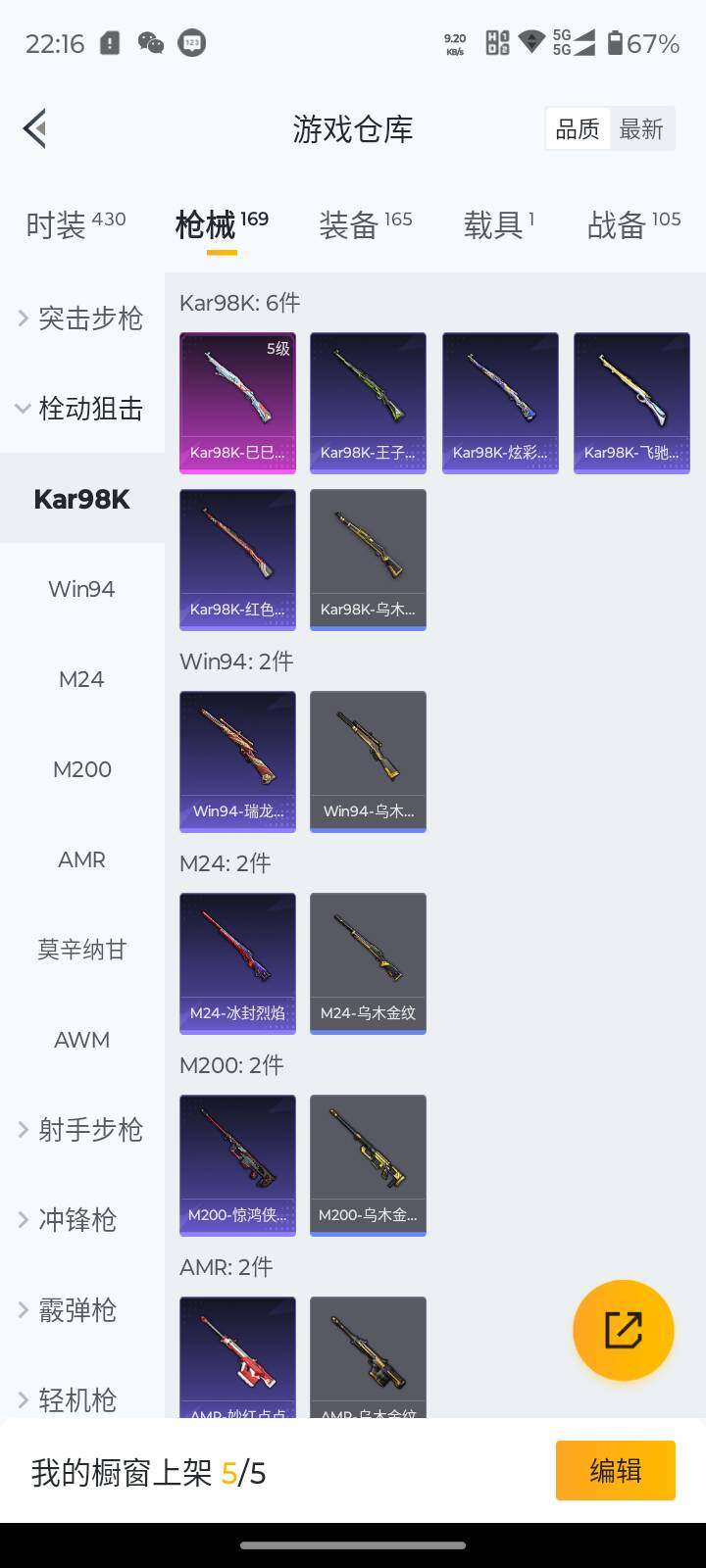The image size is (706, 1568).
Task: Open the M24-冰封烈焰 skin card
Action: [237, 962]
